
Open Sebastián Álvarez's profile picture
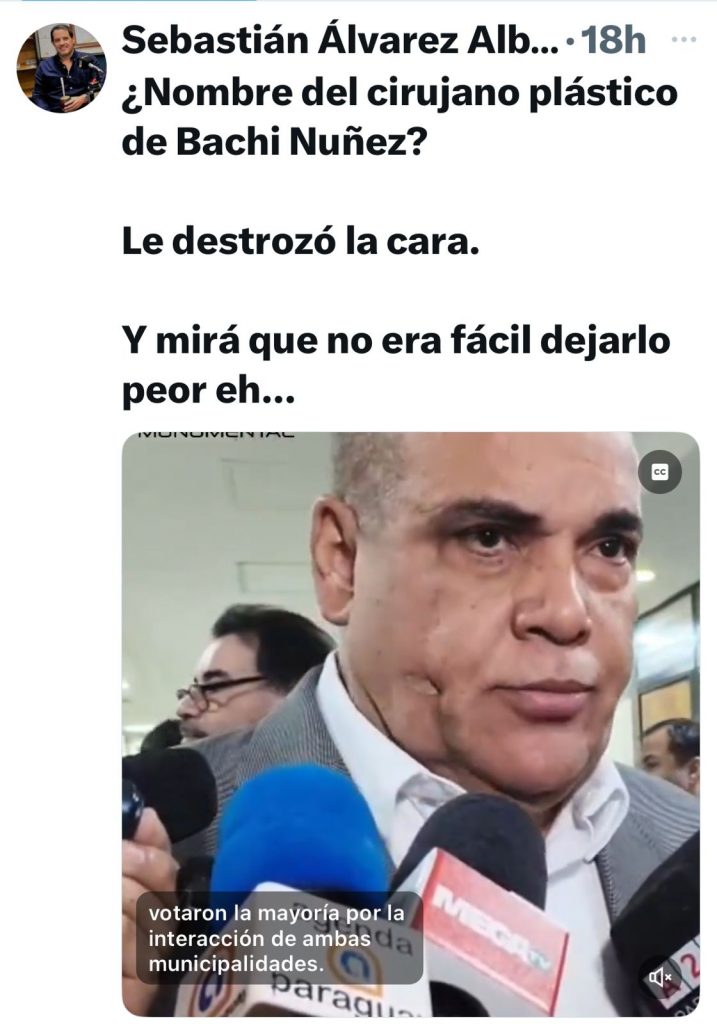[x=61, y=68]
